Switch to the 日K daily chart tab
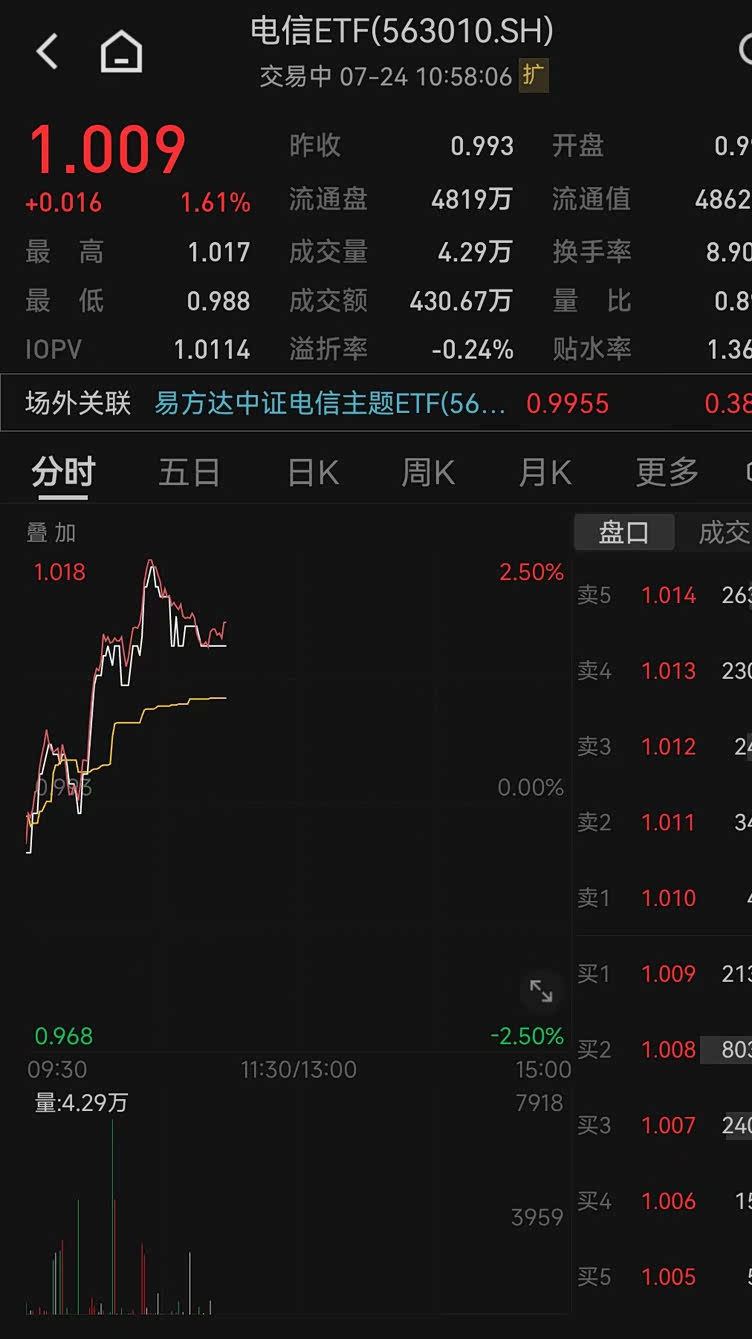 311,473
